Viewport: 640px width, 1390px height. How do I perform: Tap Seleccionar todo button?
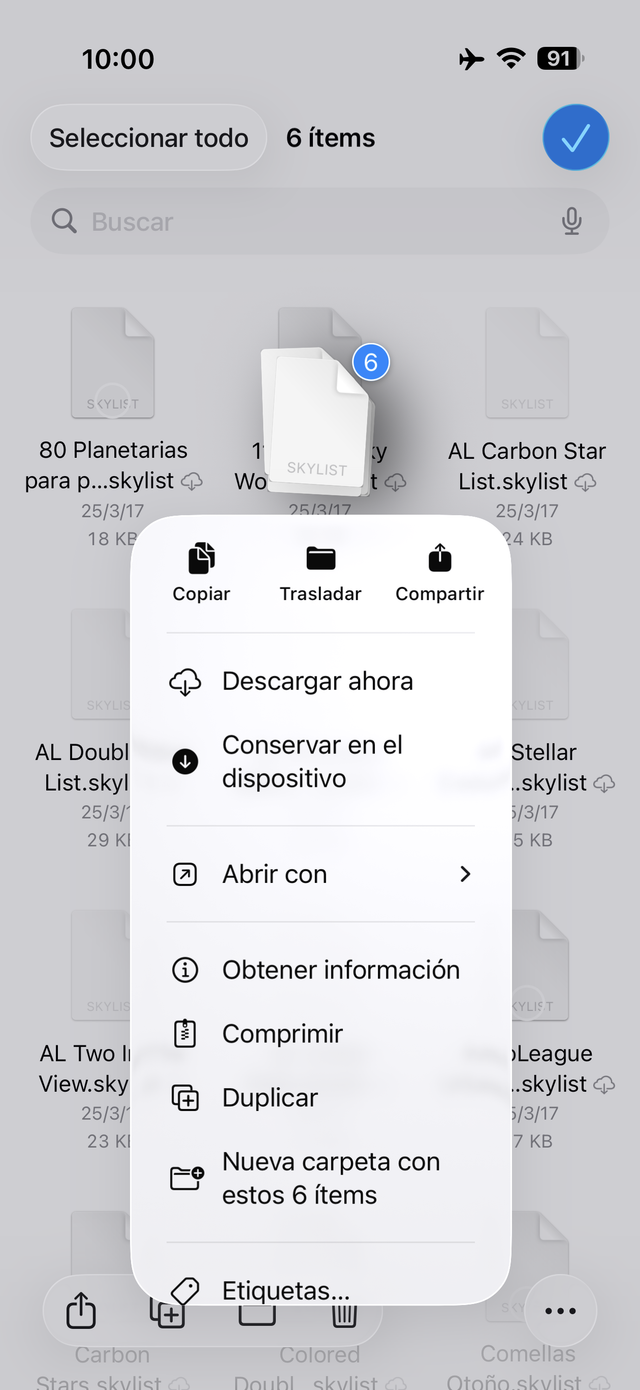pyautogui.click(x=149, y=138)
